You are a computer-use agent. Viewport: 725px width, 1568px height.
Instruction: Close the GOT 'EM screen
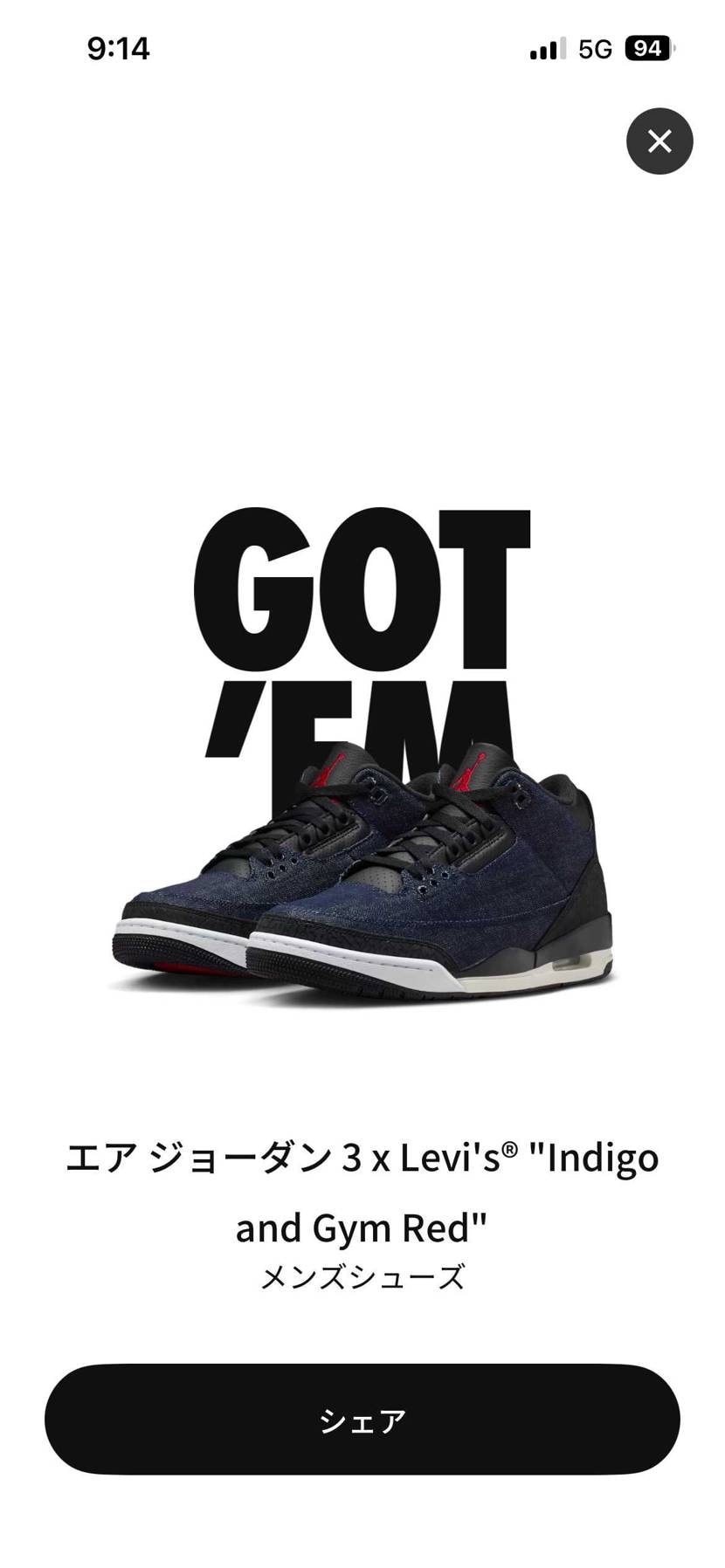659,141
